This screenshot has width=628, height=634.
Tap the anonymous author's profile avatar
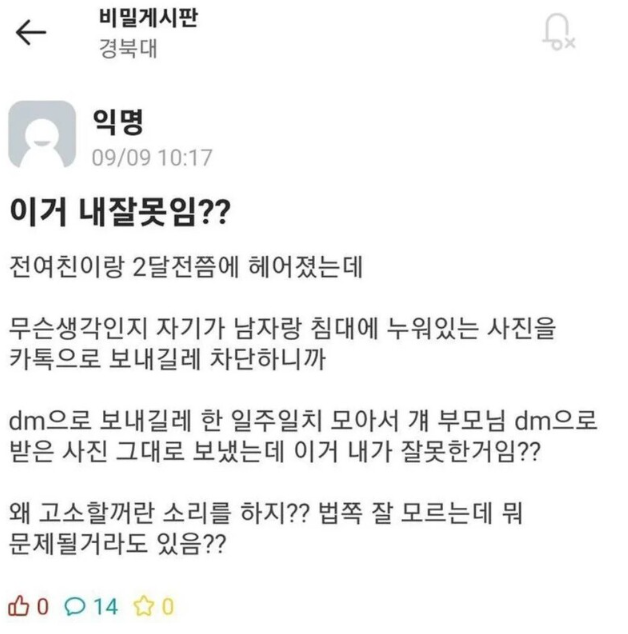coord(41,135)
